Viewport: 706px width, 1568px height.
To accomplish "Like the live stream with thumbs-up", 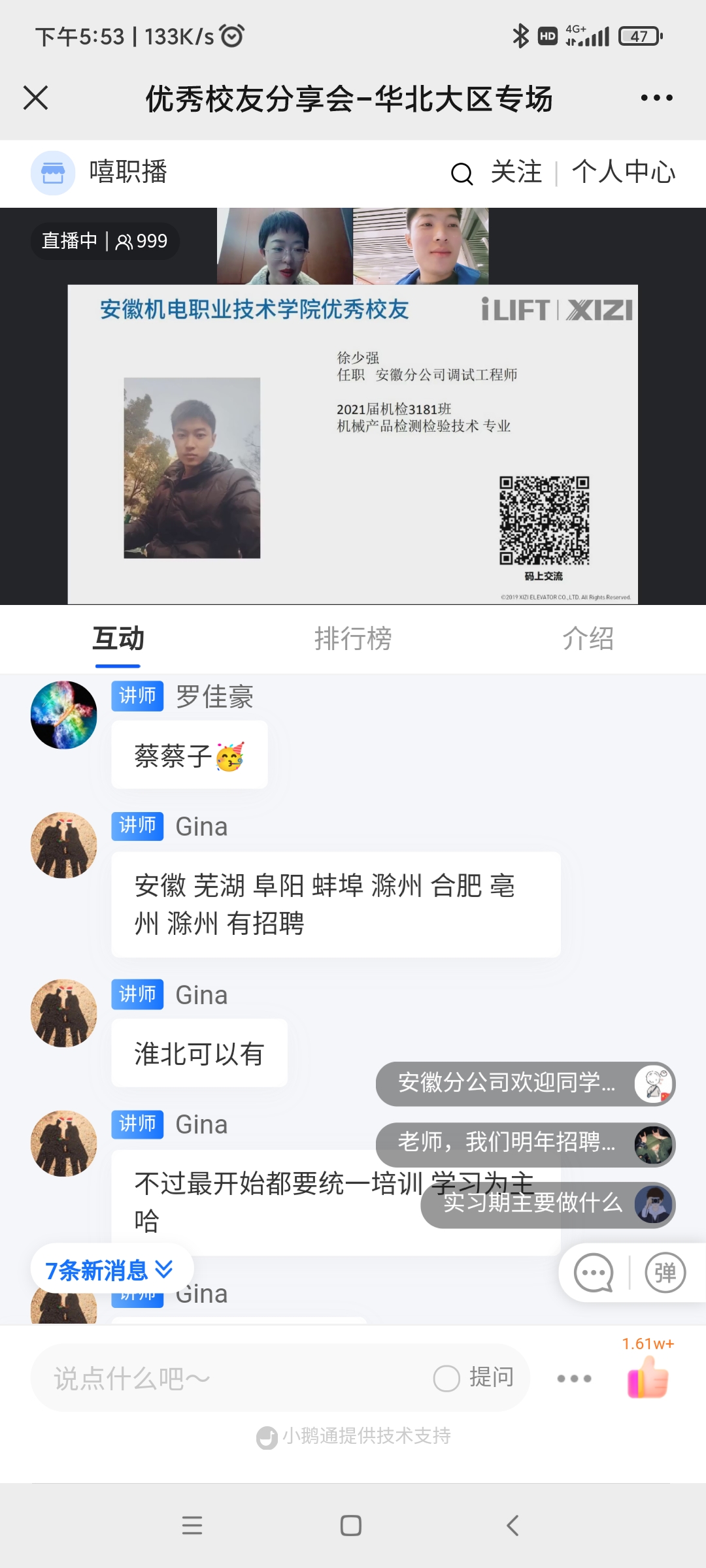I will pos(648,1376).
